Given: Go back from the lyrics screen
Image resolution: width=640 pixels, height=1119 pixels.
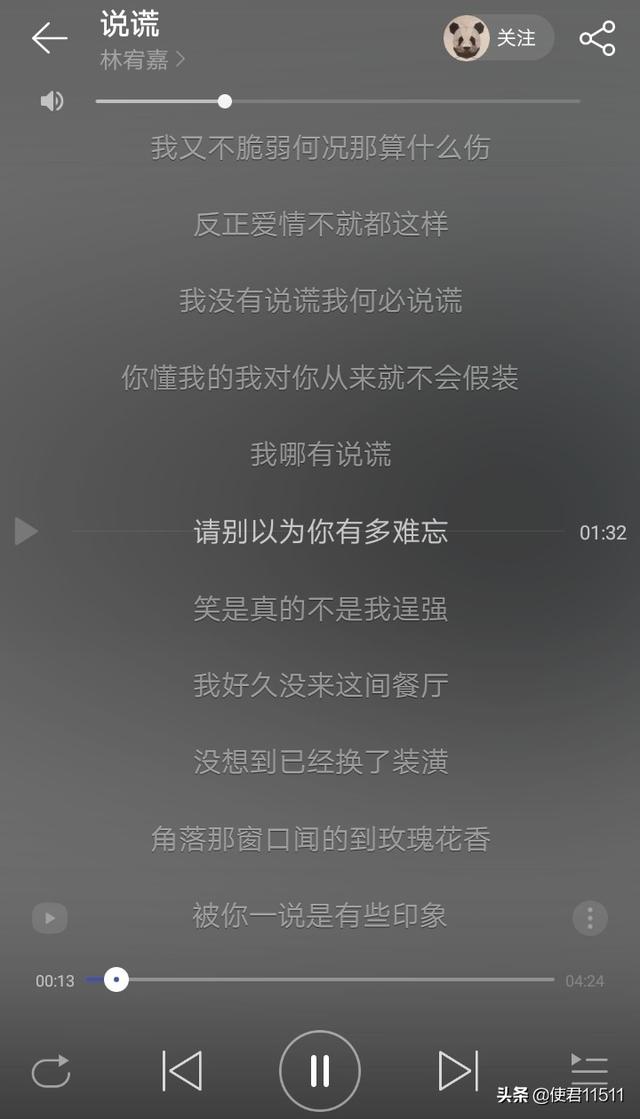Looking at the screenshot, I should point(48,39).
